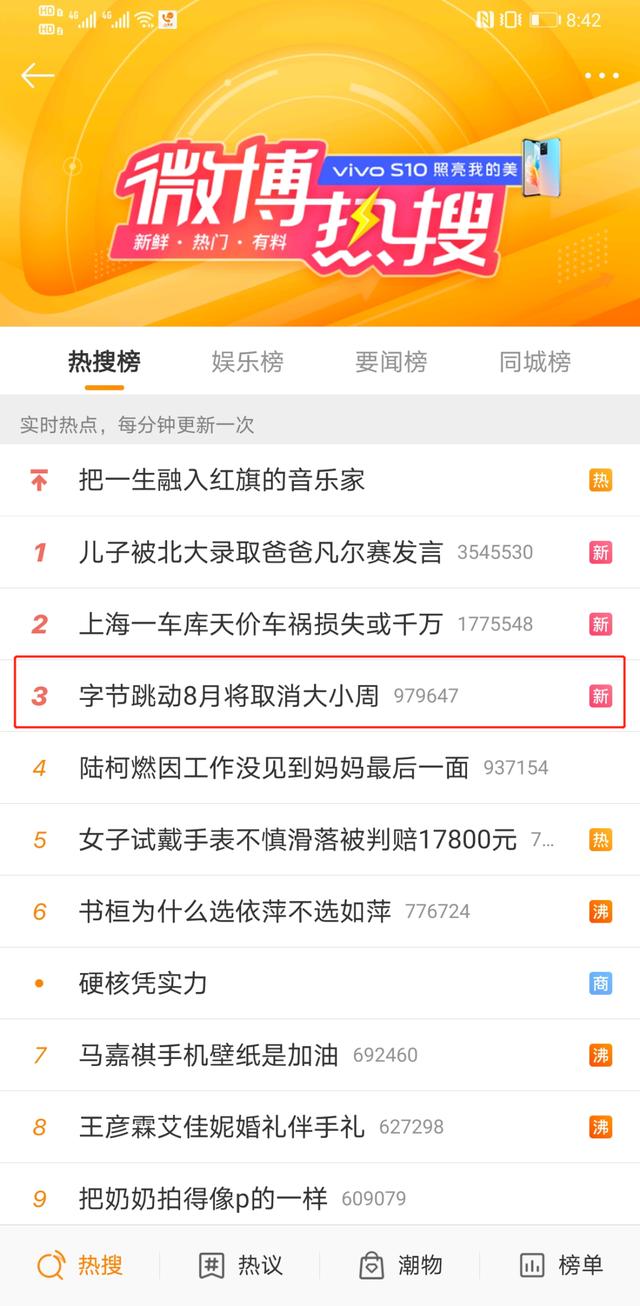This screenshot has height=1306, width=640.
Task: Switch to the 榜单 bottom tab
Action: 561,1265
